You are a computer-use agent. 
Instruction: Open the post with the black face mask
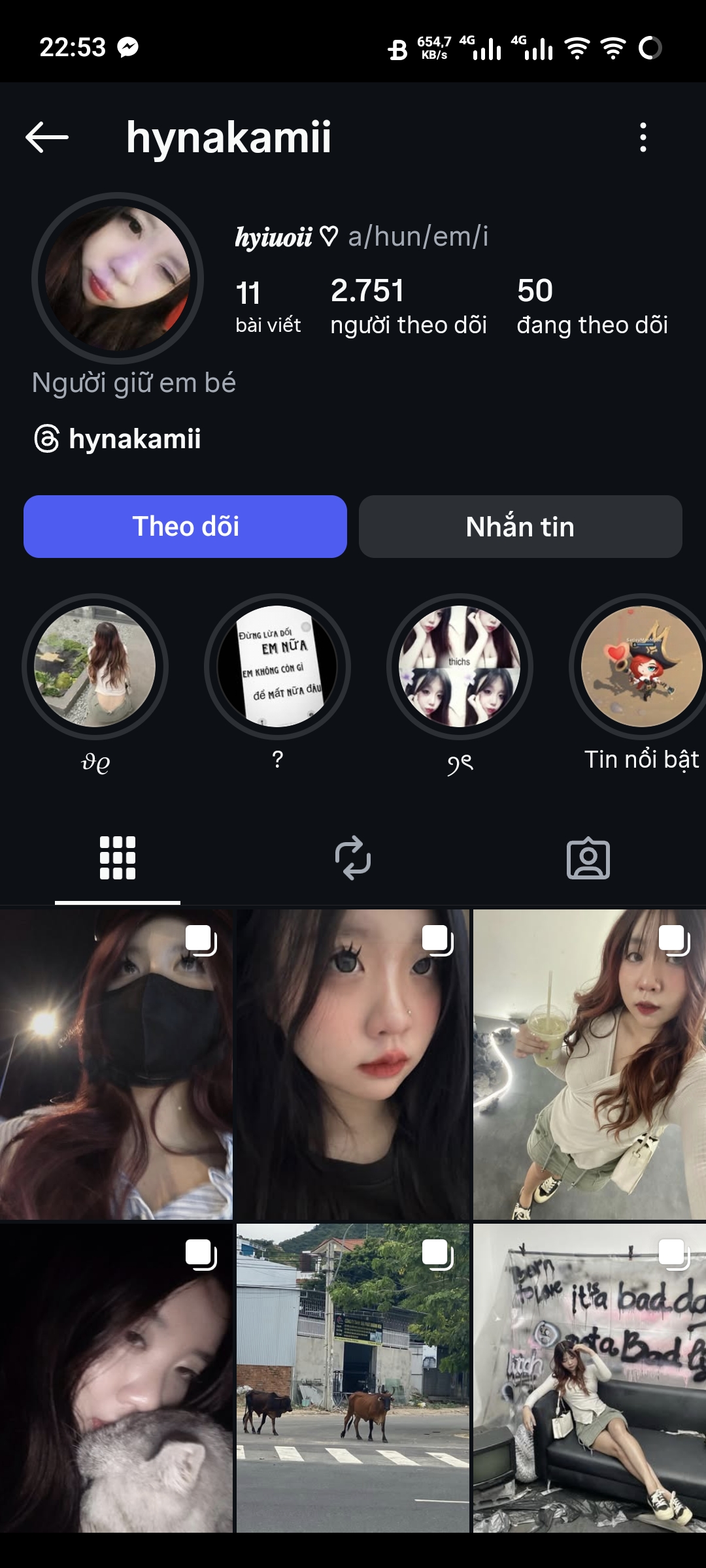[116, 1064]
